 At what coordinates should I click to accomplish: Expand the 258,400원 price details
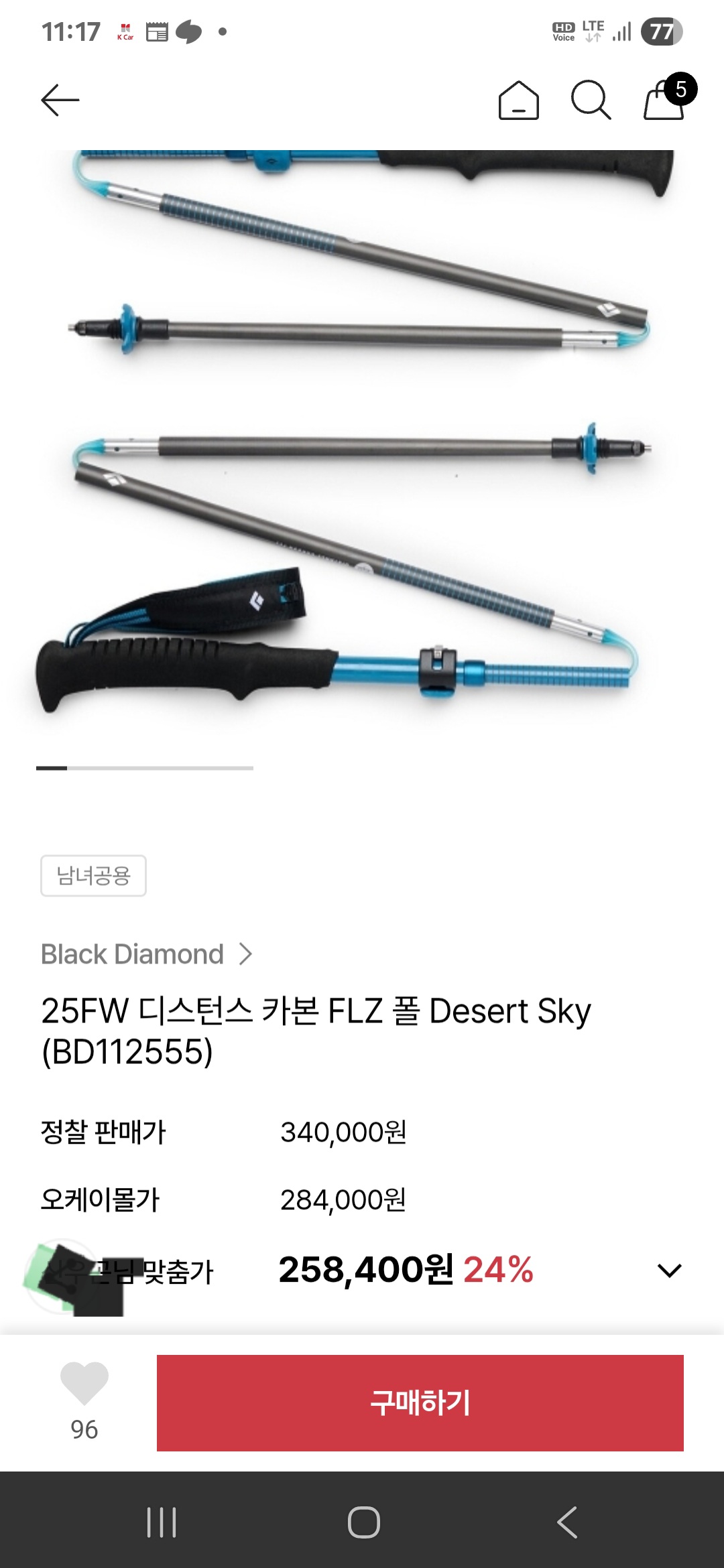click(x=669, y=1270)
